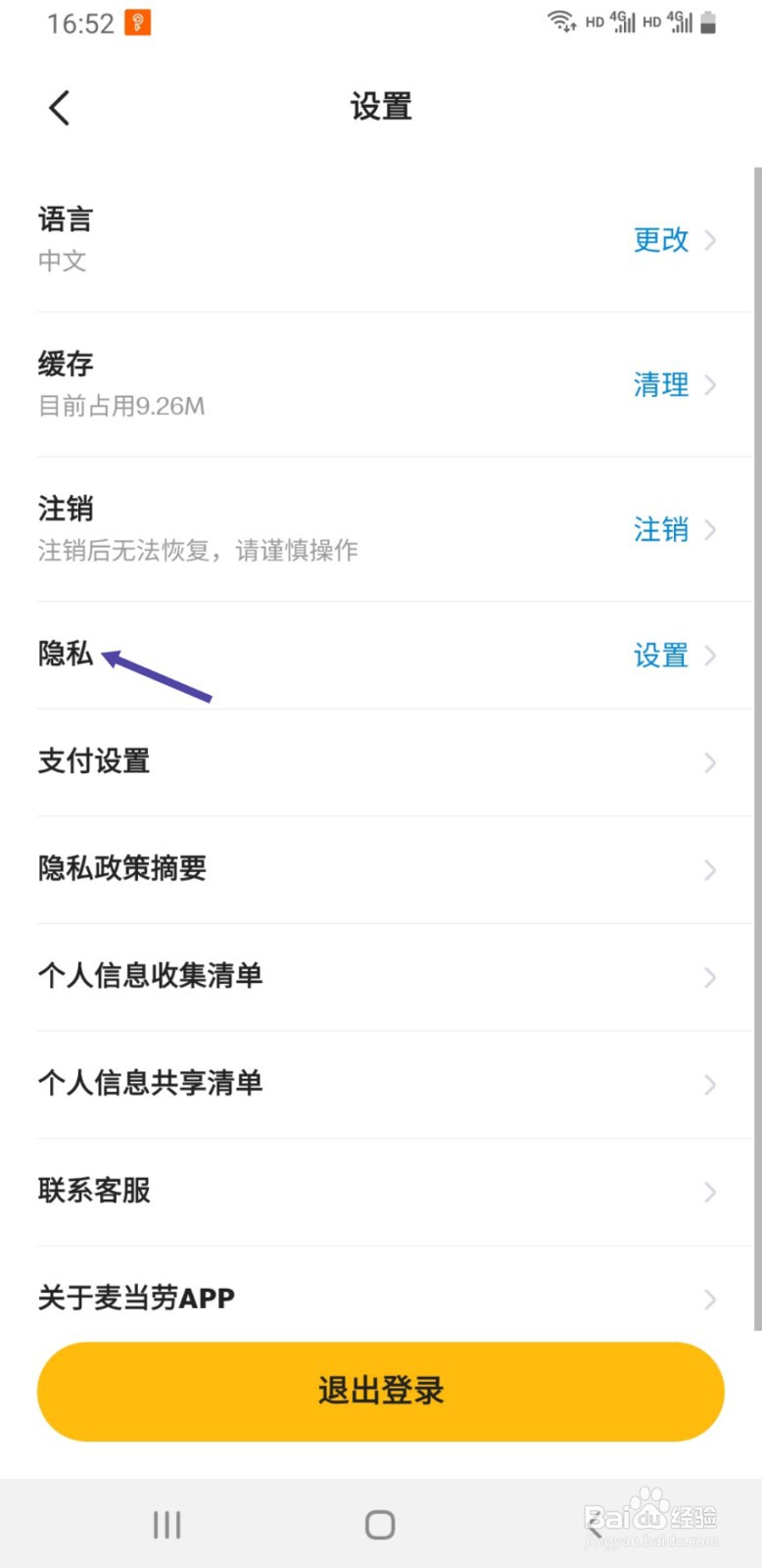The width and height of the screenshot is (762, 1568).
Task: Expand the 联系客服 row chevron
Action: pos(709,1192)
